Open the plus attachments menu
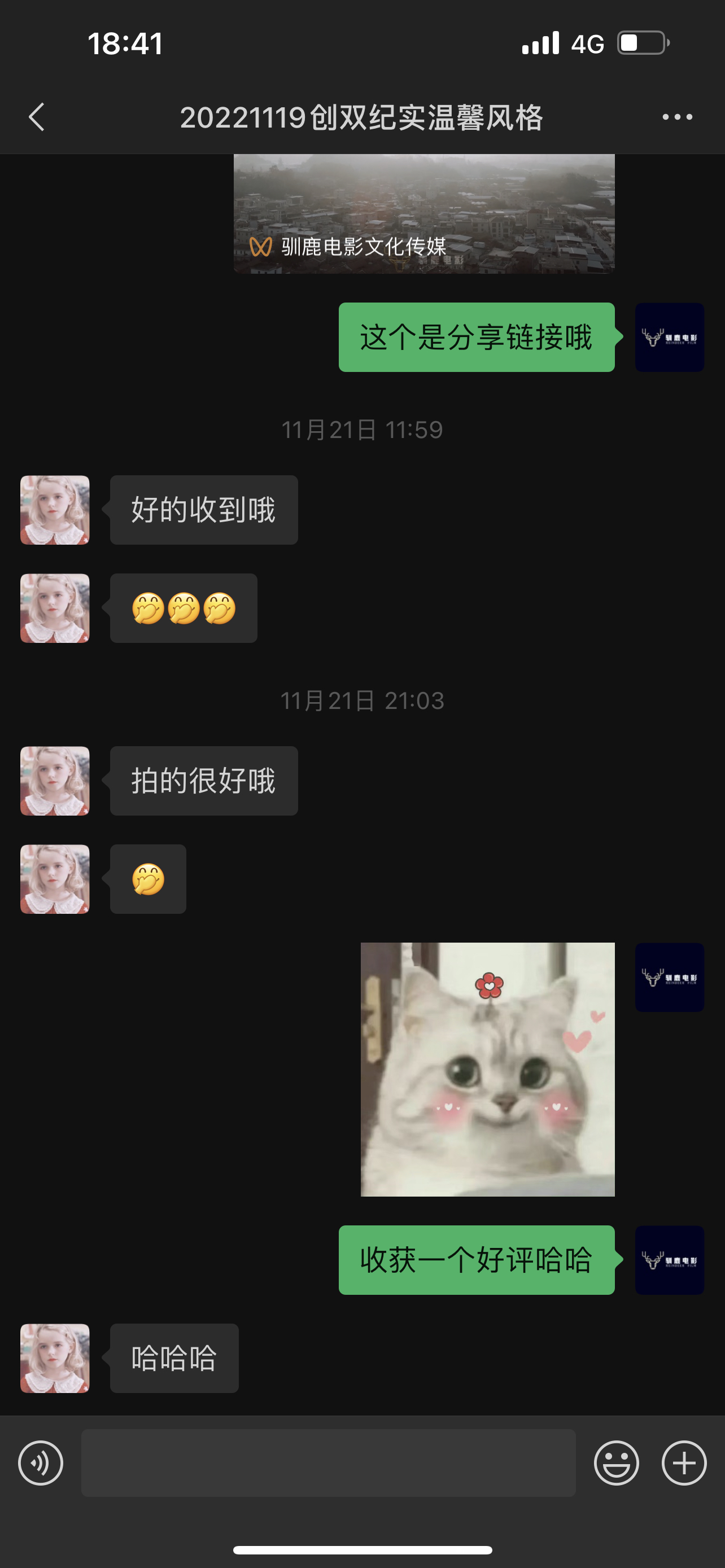This screenshot has height=1568, width=725. coord(684,1462)
